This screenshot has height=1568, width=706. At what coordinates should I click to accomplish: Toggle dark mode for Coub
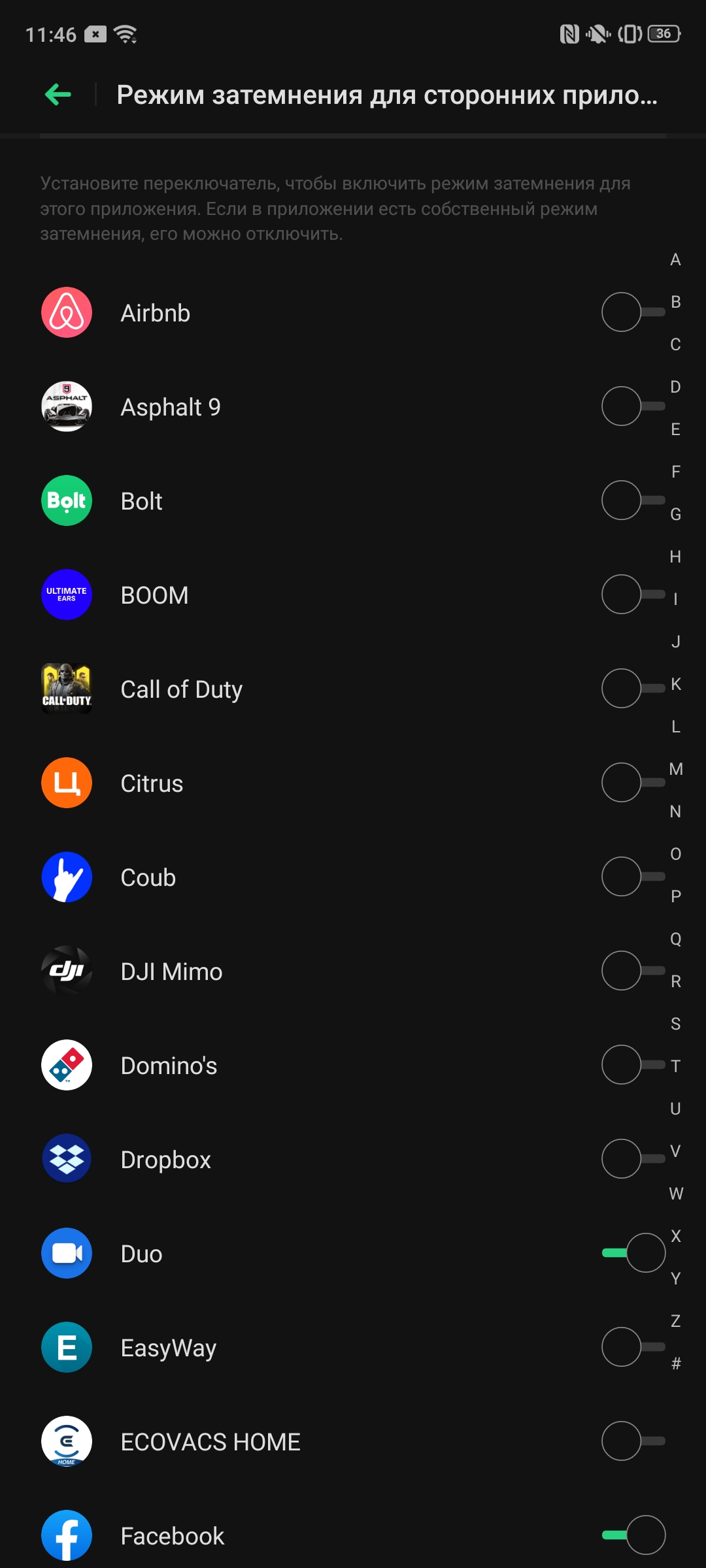tap(632, 877)
